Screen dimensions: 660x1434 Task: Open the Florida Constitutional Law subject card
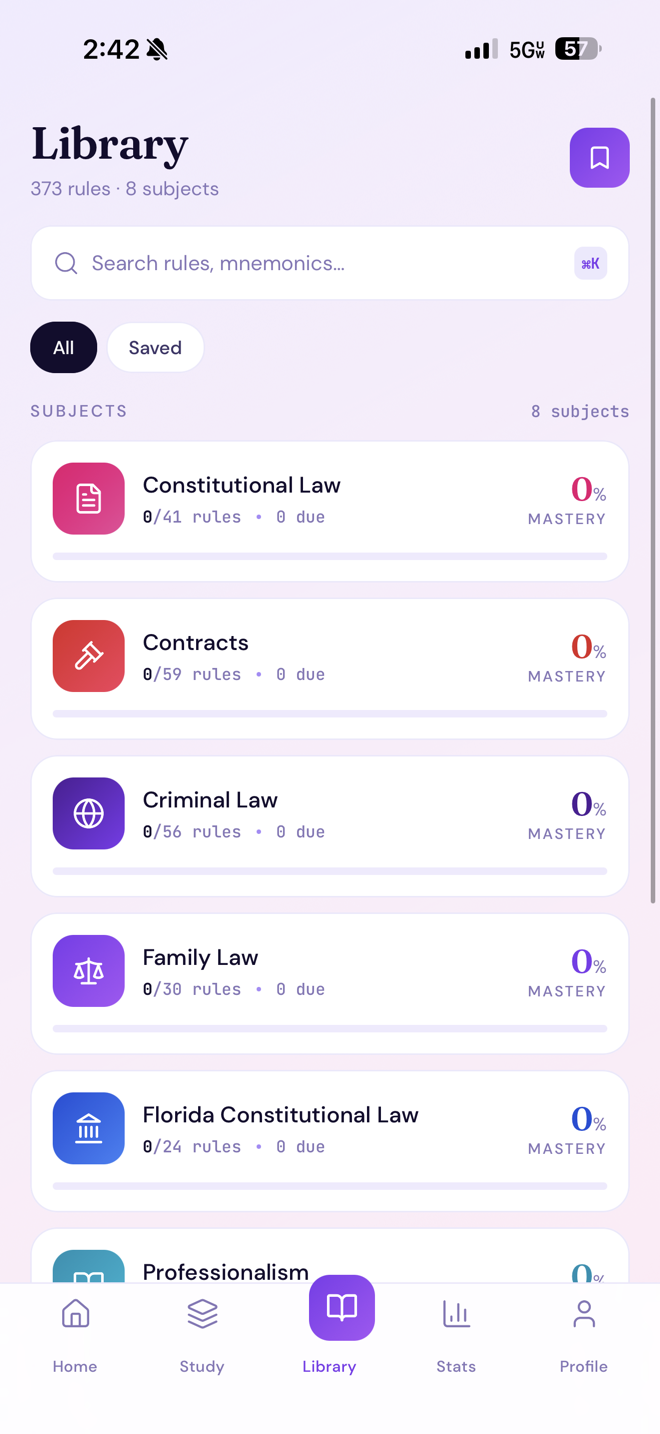(330, 1141)
